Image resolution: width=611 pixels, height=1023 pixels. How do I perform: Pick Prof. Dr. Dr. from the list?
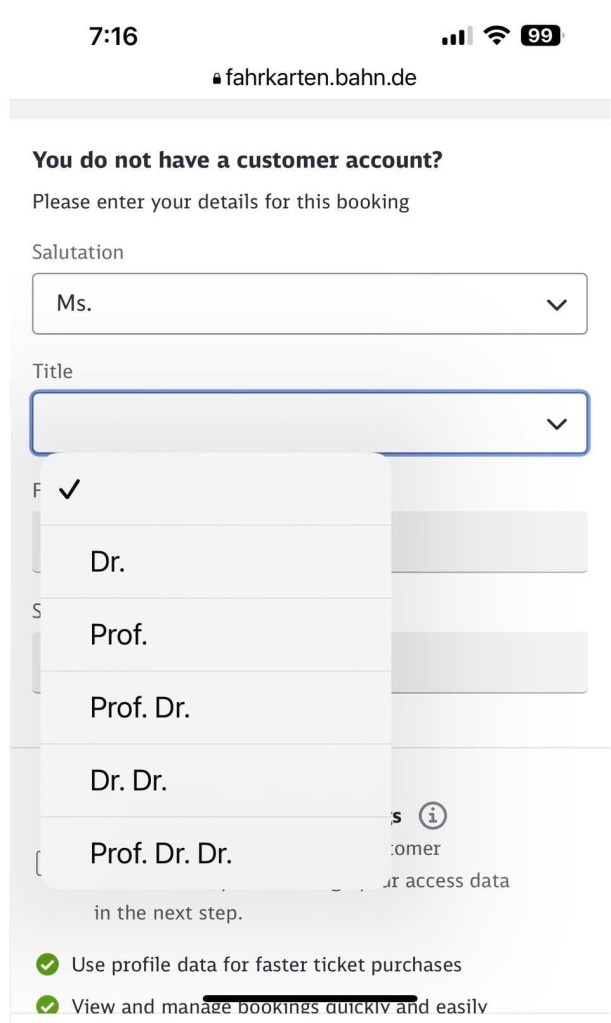(x=215, y=853)
